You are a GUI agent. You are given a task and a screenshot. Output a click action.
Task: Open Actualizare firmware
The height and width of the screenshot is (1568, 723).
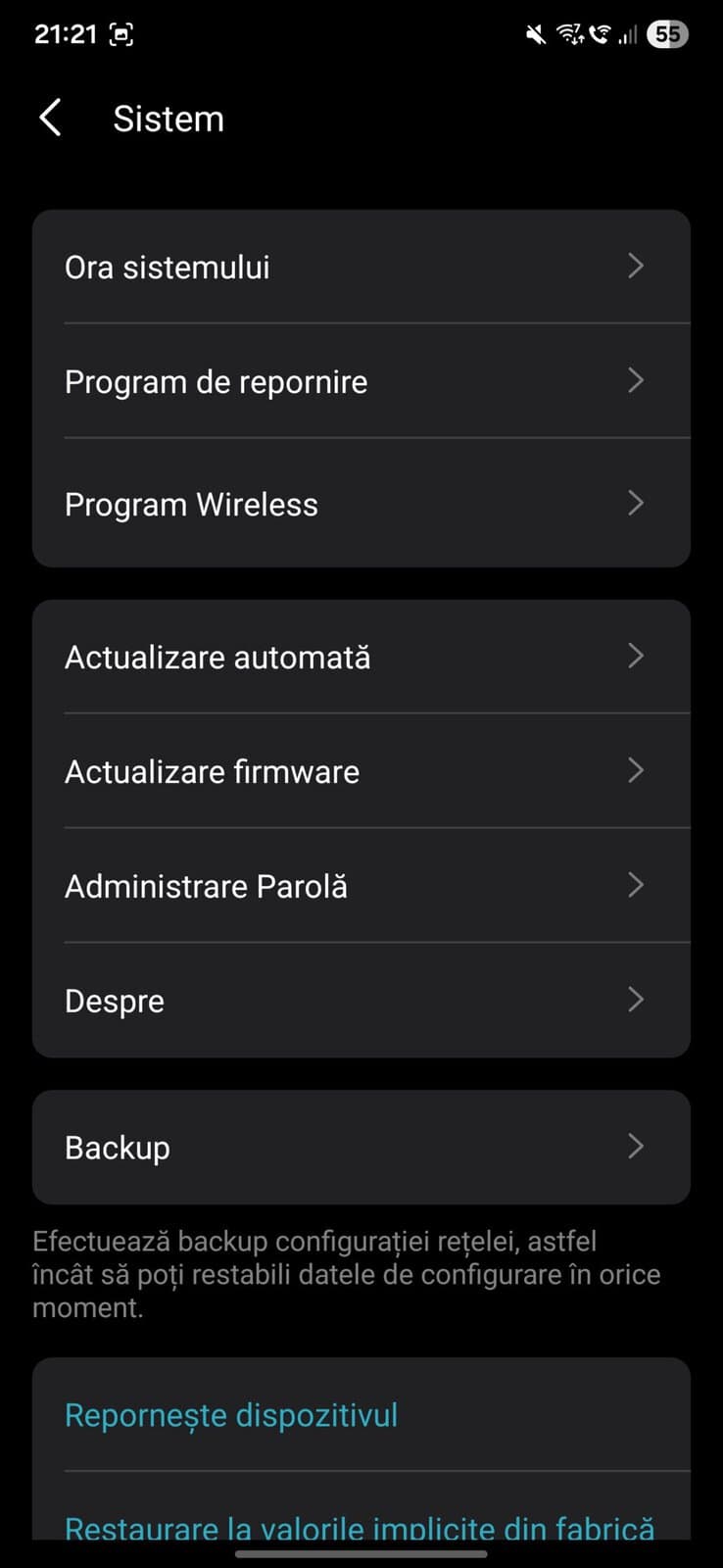(361, 771)
